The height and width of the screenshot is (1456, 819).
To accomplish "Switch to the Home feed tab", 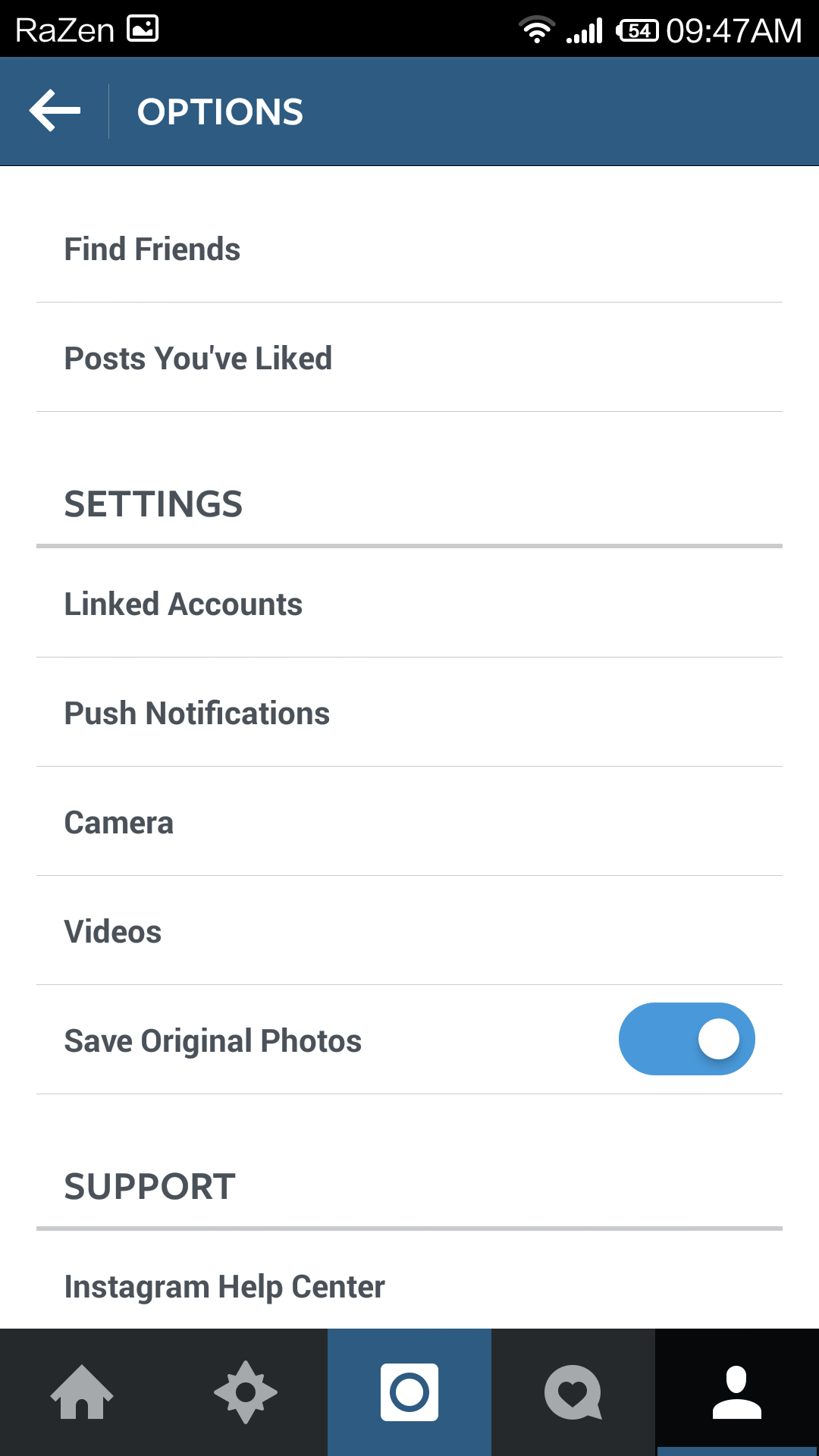I will pyautogui.click(x=82, y=1392).
